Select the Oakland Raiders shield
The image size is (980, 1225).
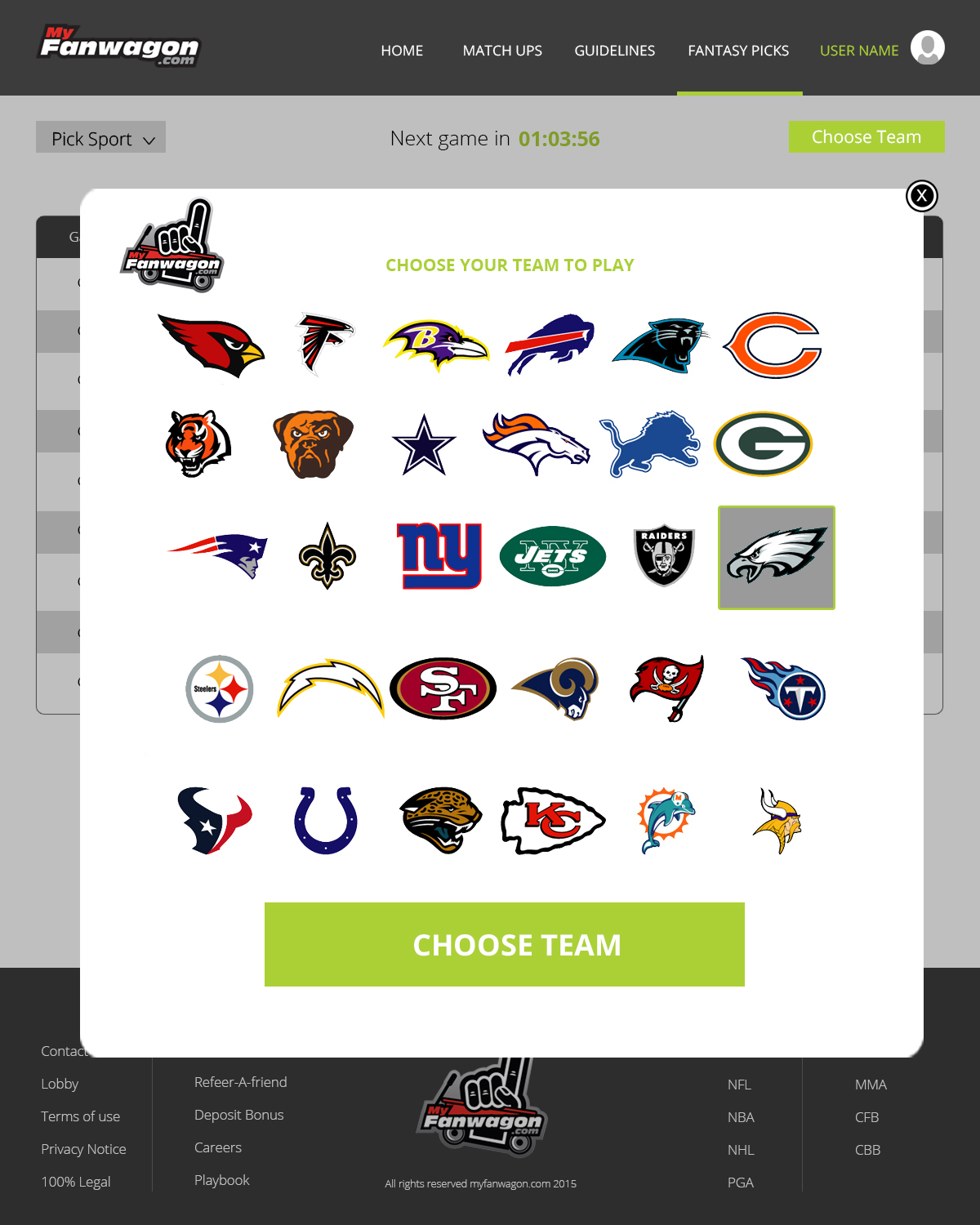coord(664,555)
